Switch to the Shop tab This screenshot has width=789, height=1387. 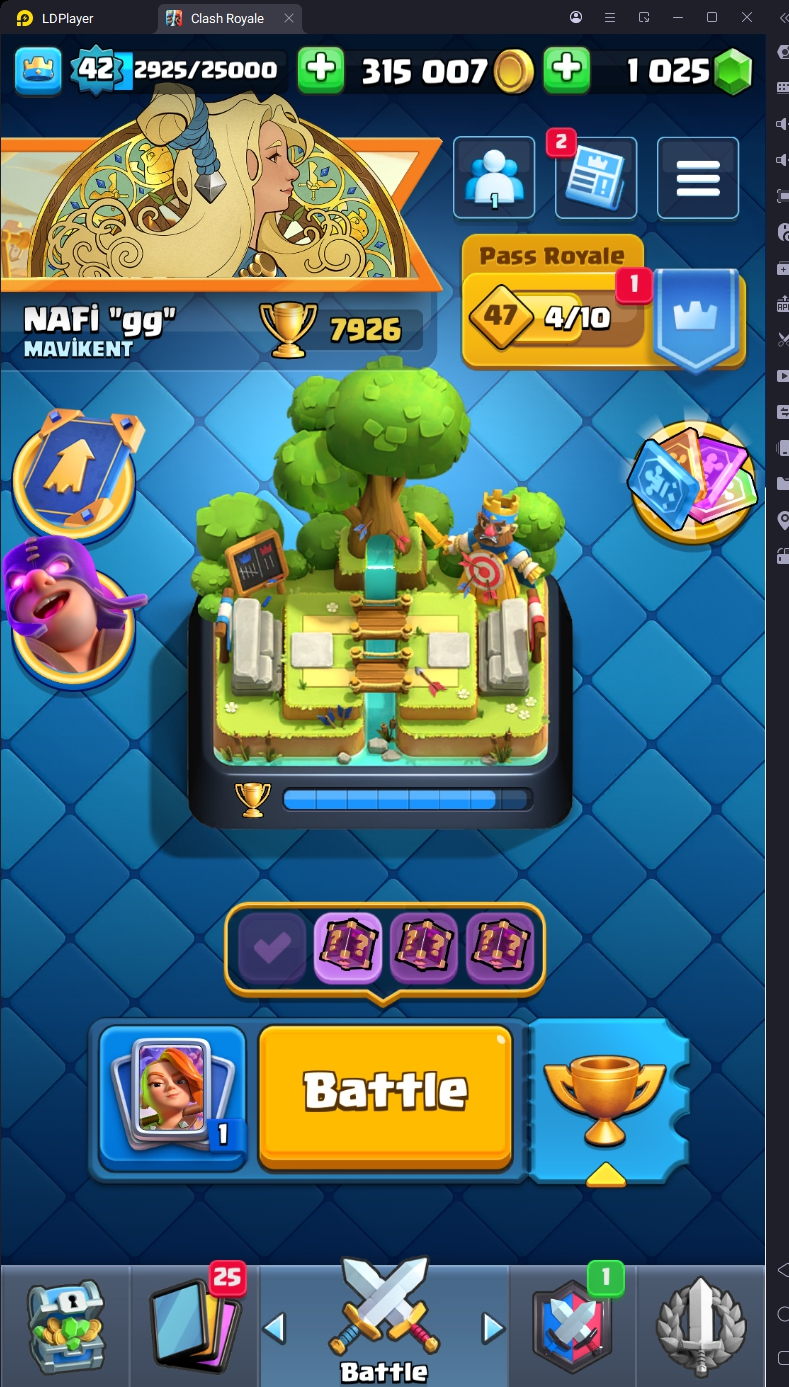click(65, 1325)
